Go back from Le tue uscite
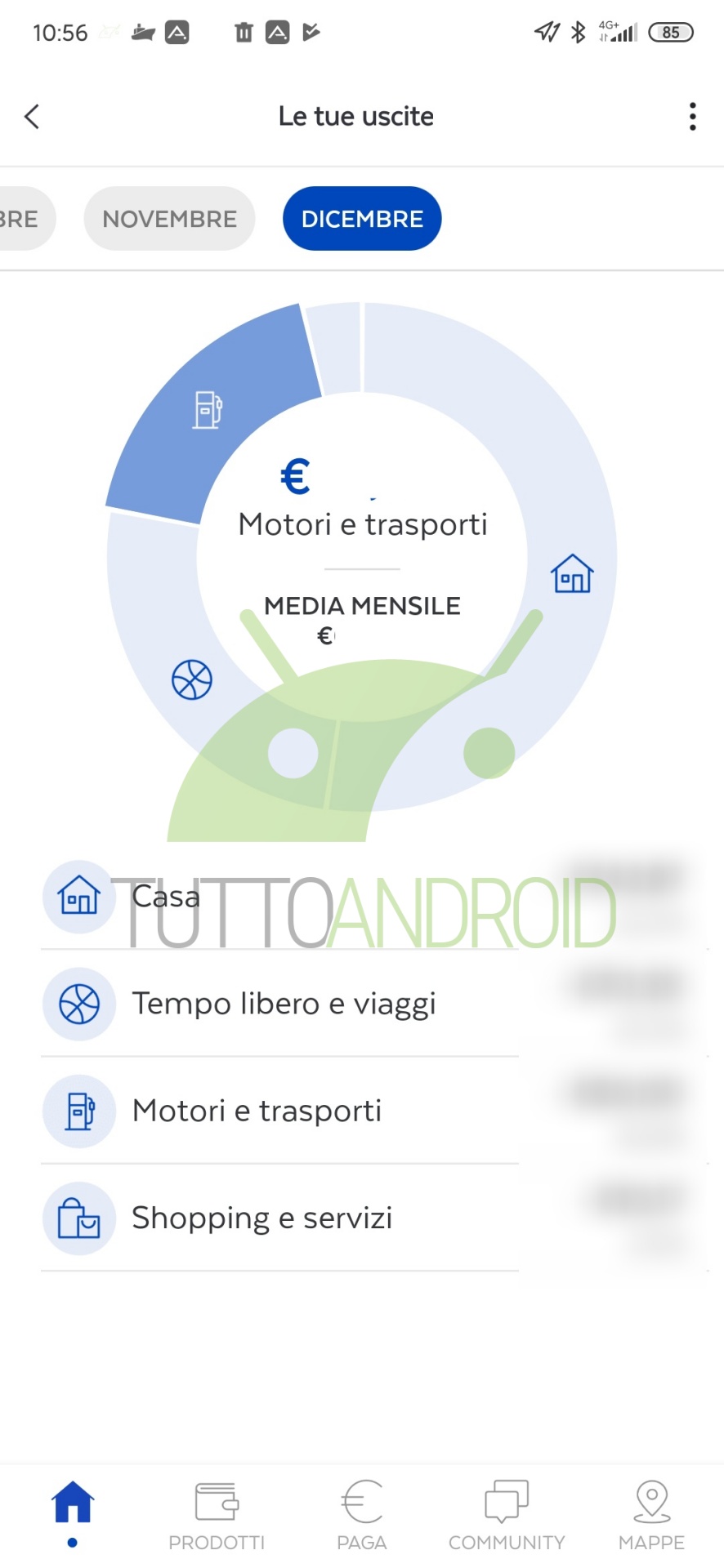Screen dimensions: 724x1568 pyautogui.click(x=33, y=117)
